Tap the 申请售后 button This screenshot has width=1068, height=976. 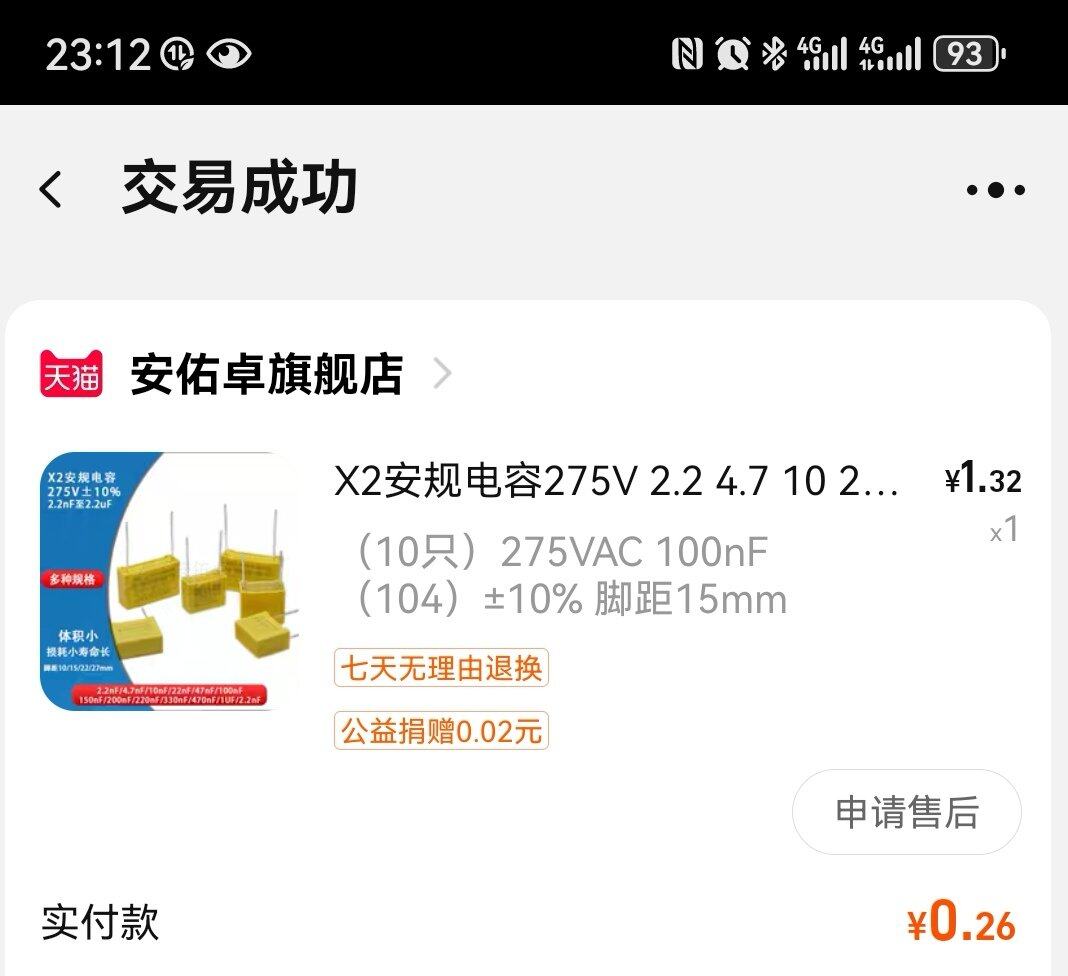tap(906, 812)
